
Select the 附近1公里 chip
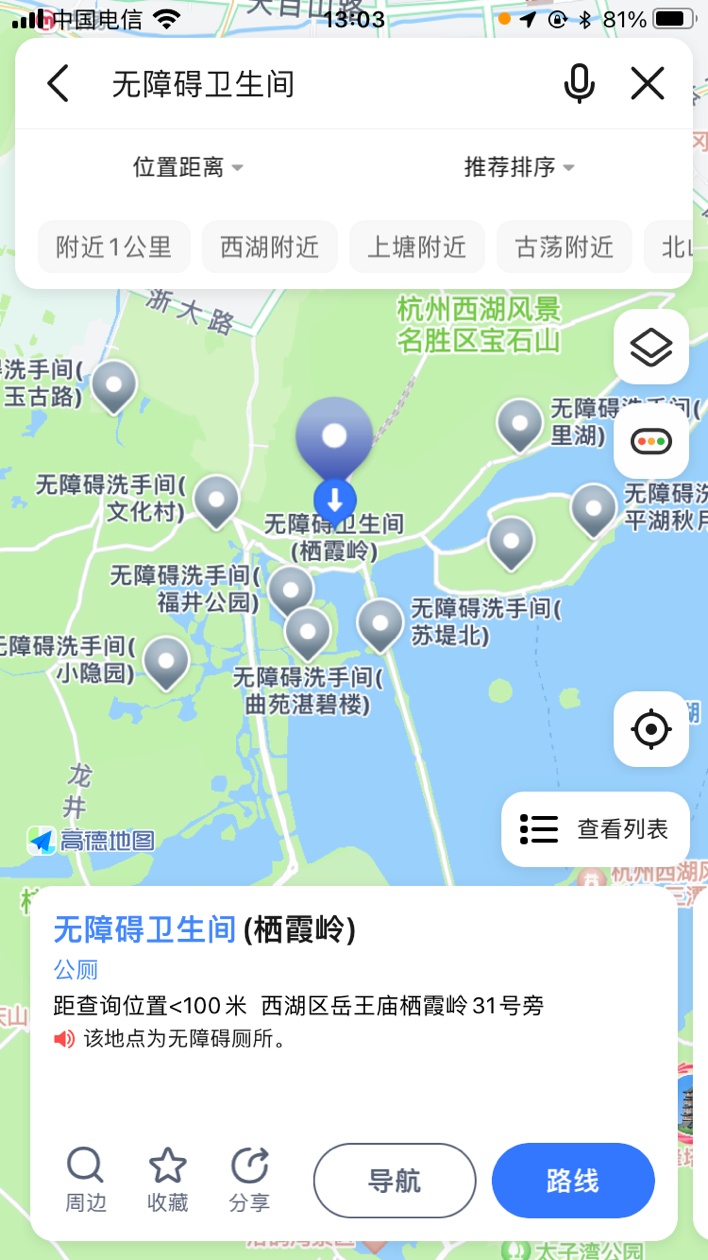click(x=114, y=247)
